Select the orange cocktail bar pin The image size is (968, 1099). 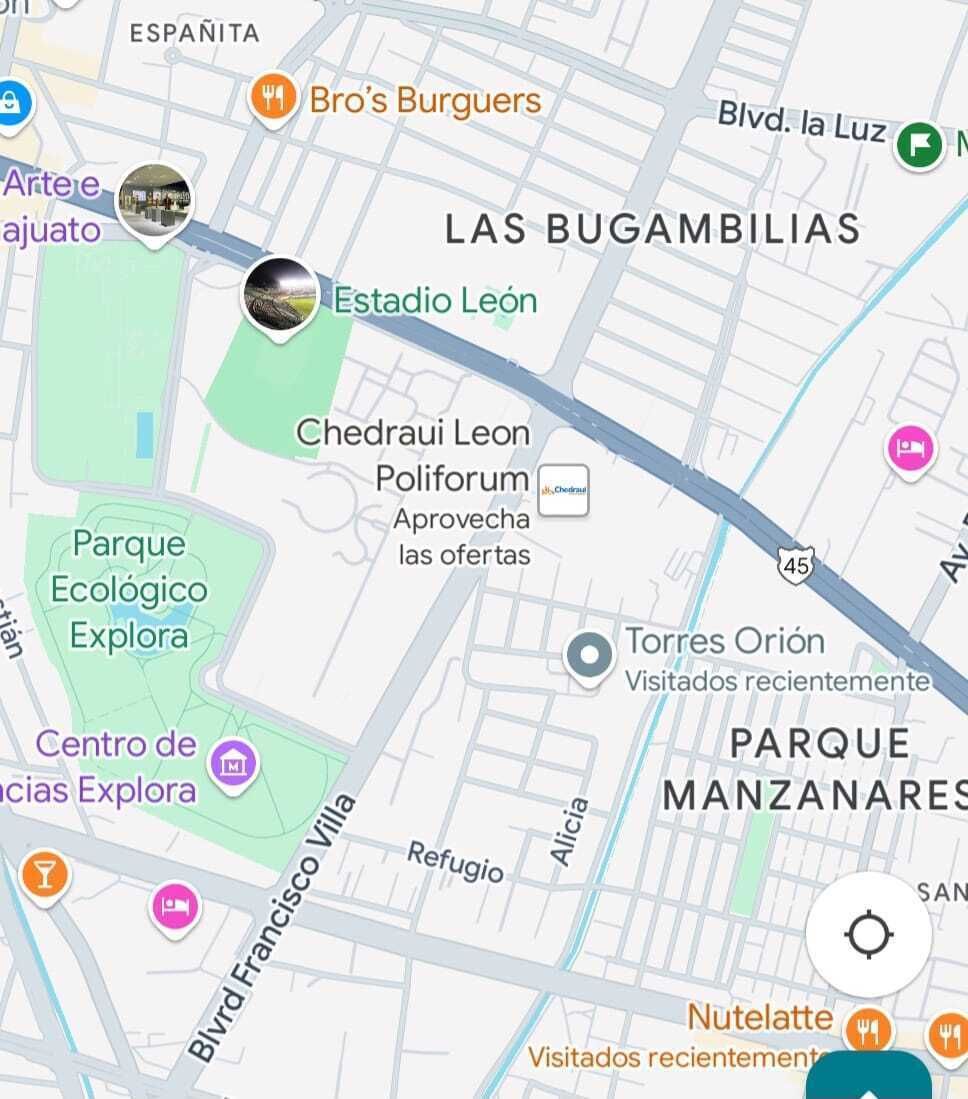coord(43,874)
